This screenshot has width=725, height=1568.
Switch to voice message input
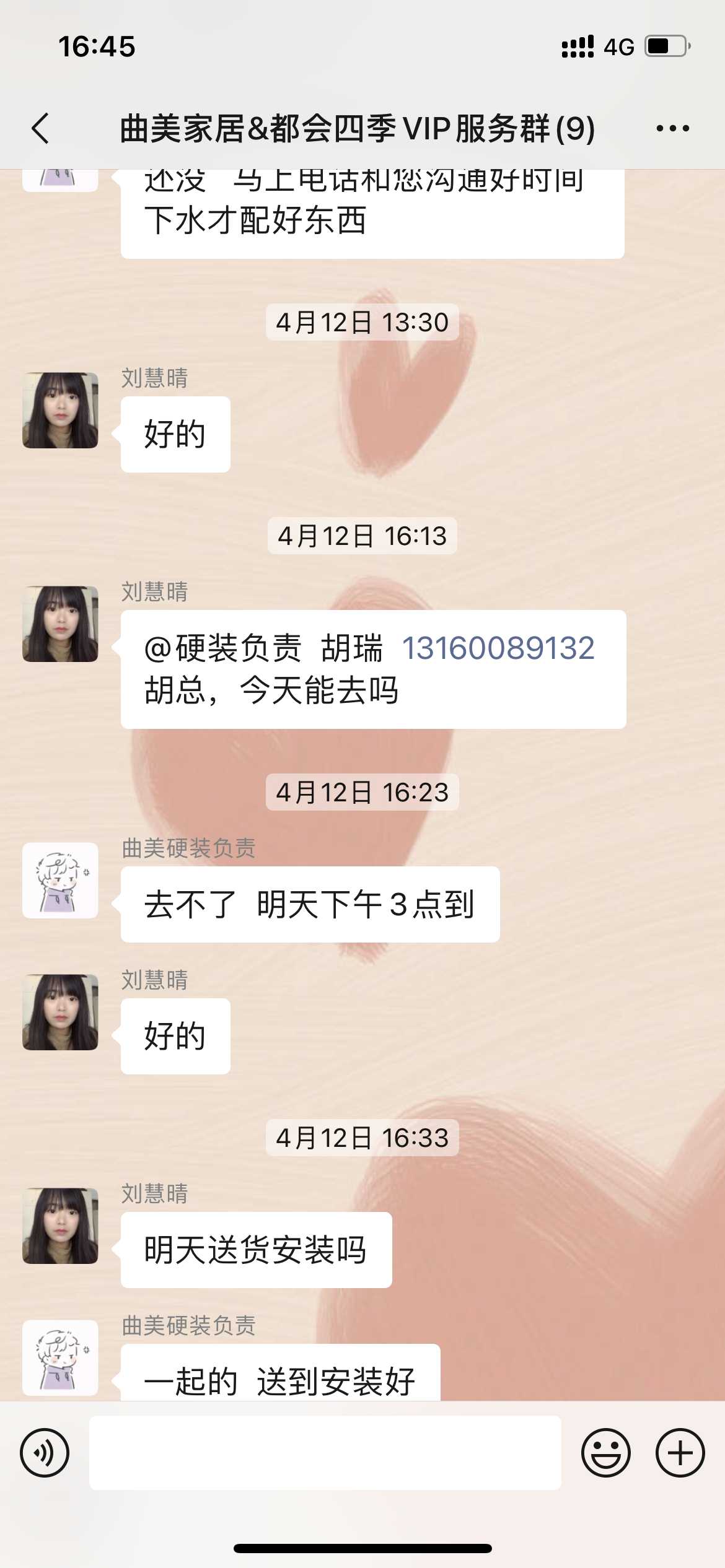coord(45,1453)
